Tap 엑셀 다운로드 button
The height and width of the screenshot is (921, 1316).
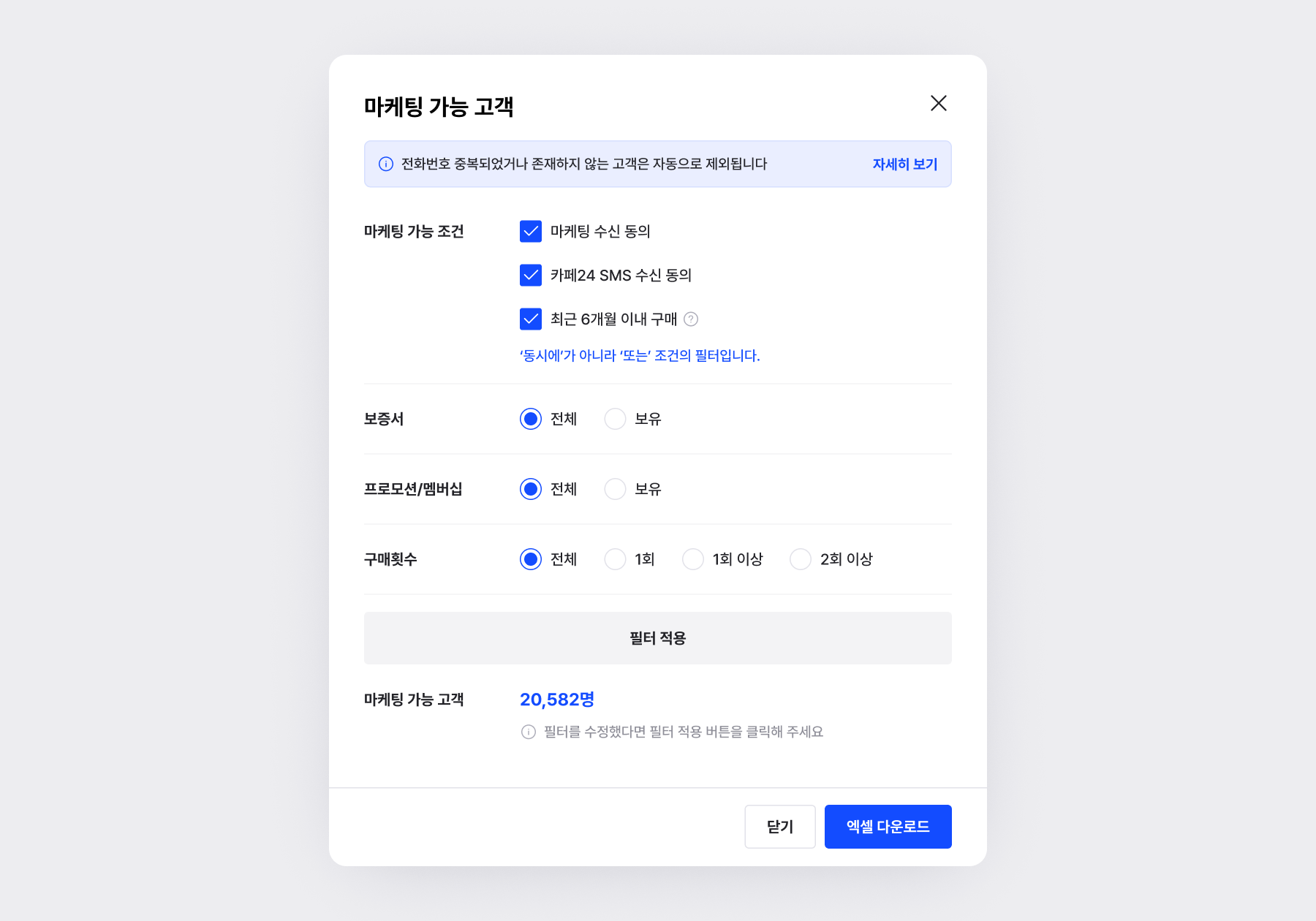888,827
